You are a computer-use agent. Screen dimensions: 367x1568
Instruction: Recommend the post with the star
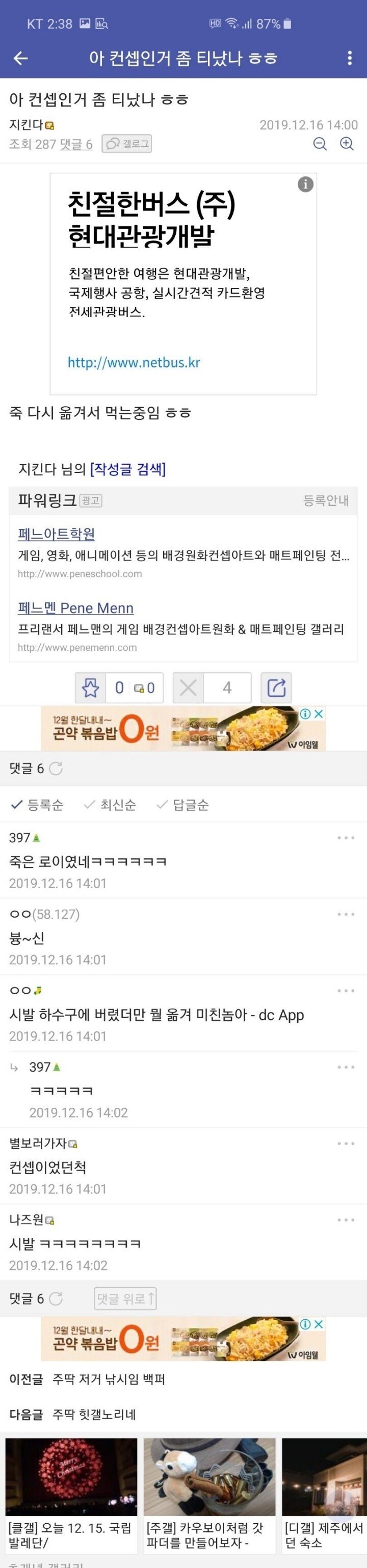pyautogui.click(x=91, y=688)
